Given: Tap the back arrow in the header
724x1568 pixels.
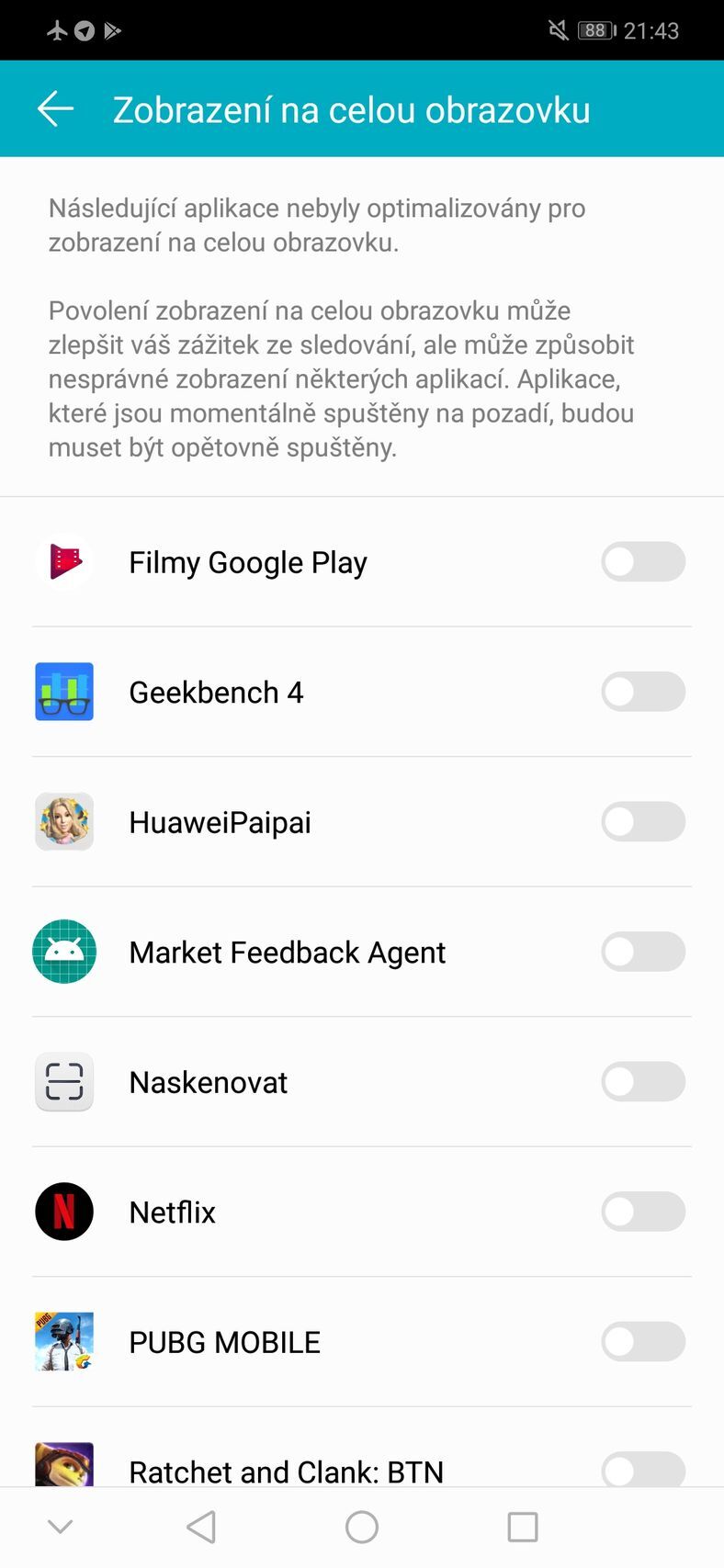Looking at the screenshot, I should coord(54,107).
